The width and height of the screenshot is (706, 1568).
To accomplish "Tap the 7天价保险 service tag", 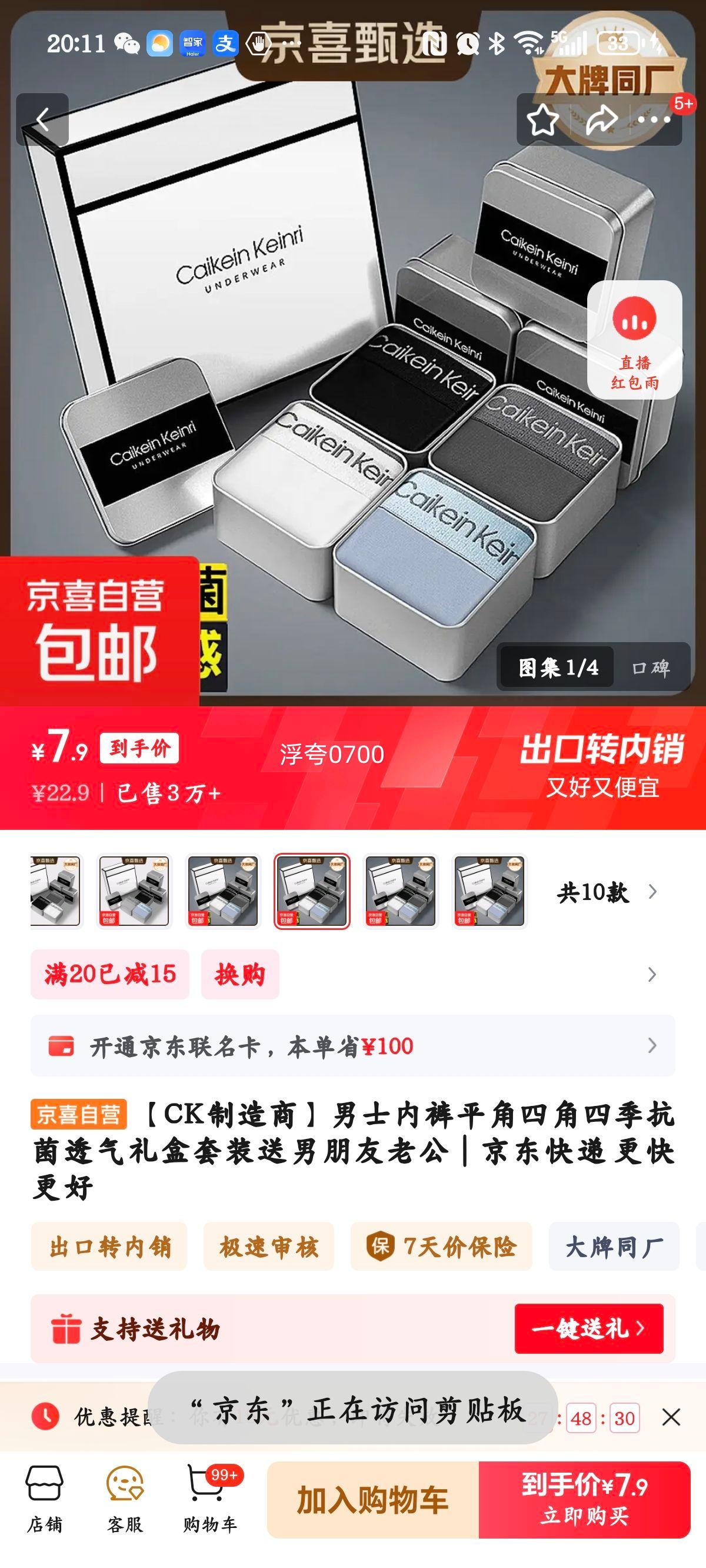I will [x=441, y=1247].
